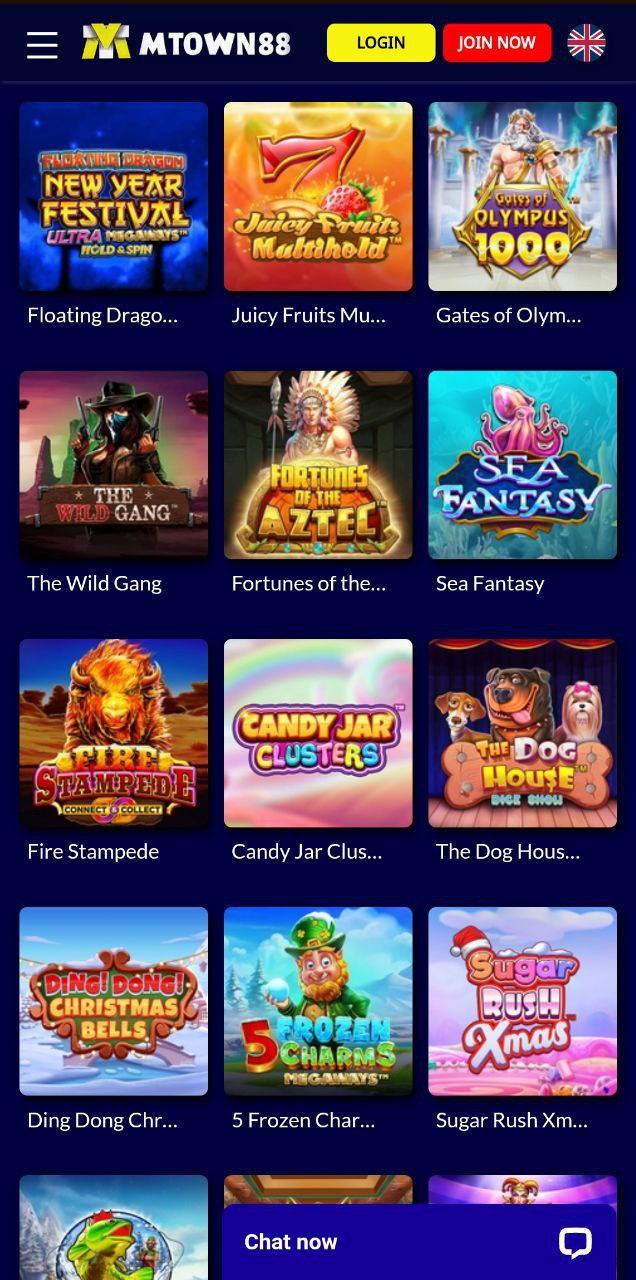Image resolution: width=636 pixels, height=1280 pixels.
Task: Open 5 Frozen Charms Megaways game
Action: (318, 1001)
